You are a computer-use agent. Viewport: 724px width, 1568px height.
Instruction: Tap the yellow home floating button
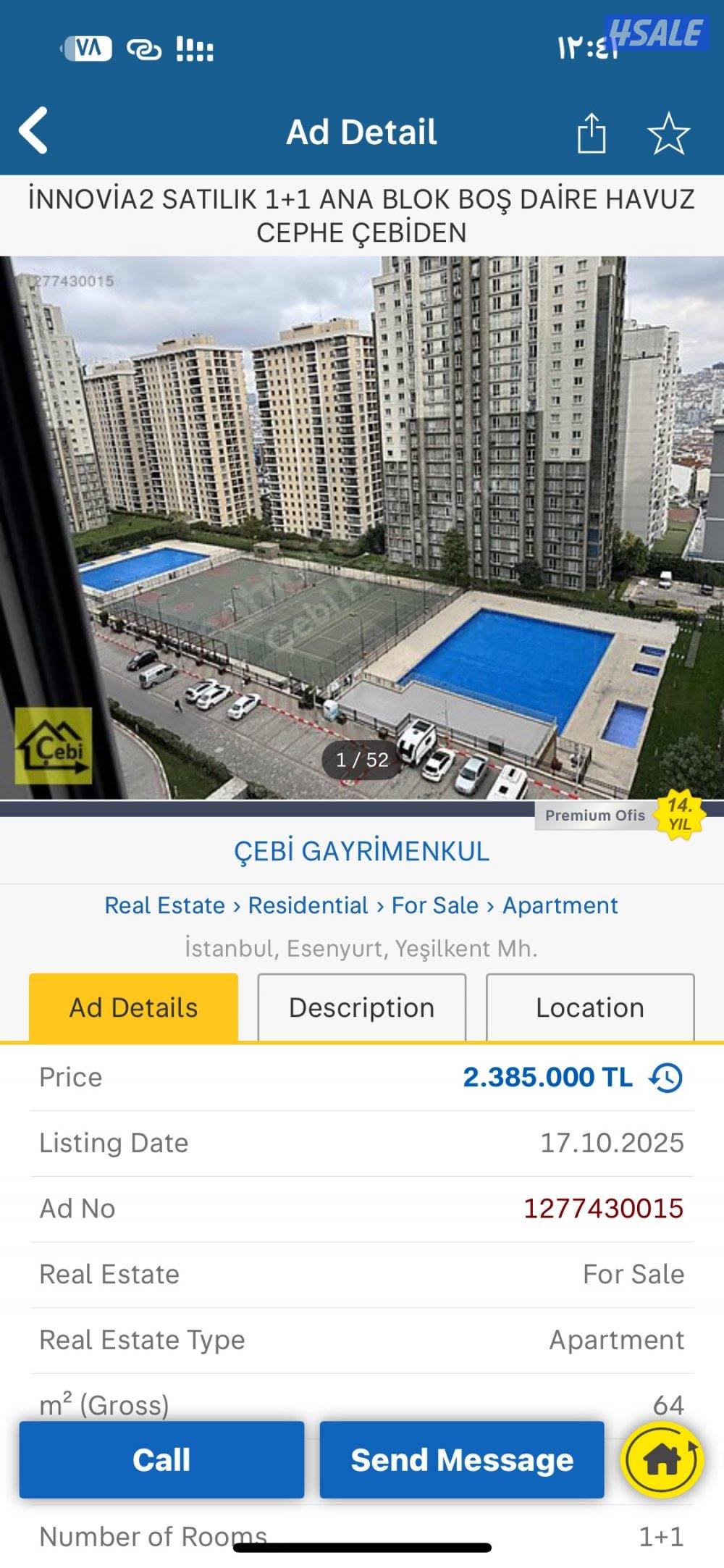(662, 1459)
